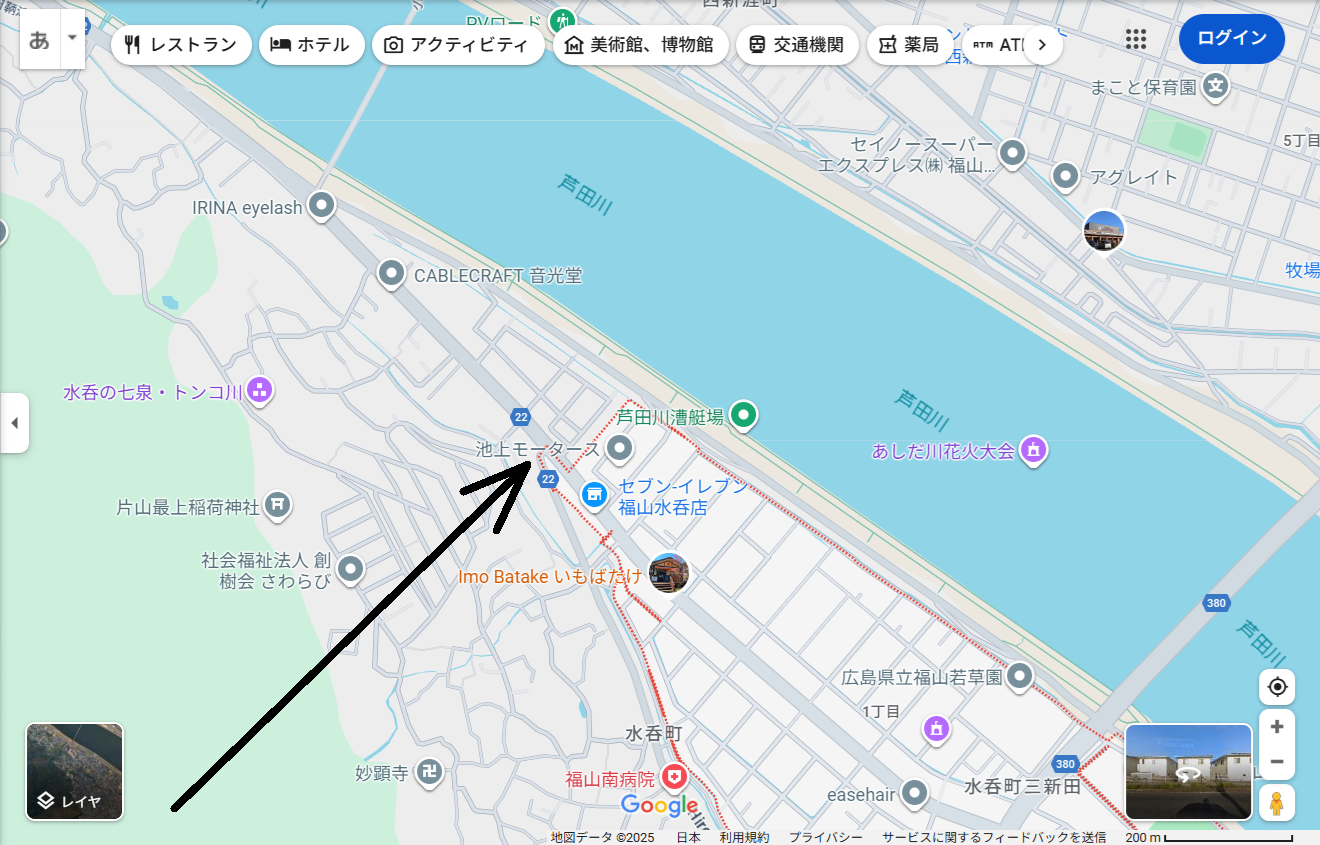The width and height of the screenshot is (1320, 845).
Task: Tap the ログイン button
Action: [x=1231, y=39]
